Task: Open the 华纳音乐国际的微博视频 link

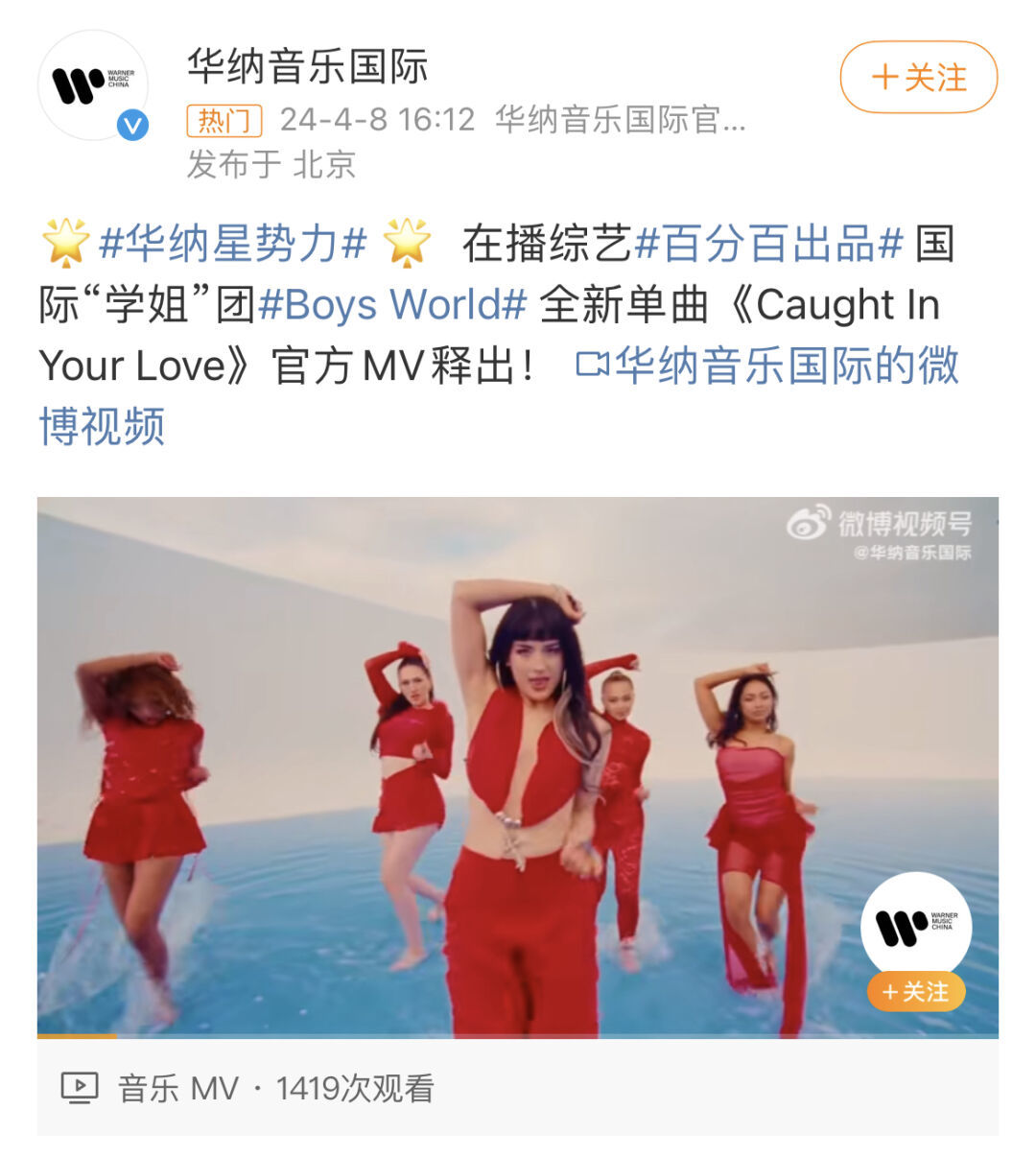Action: 767,366
